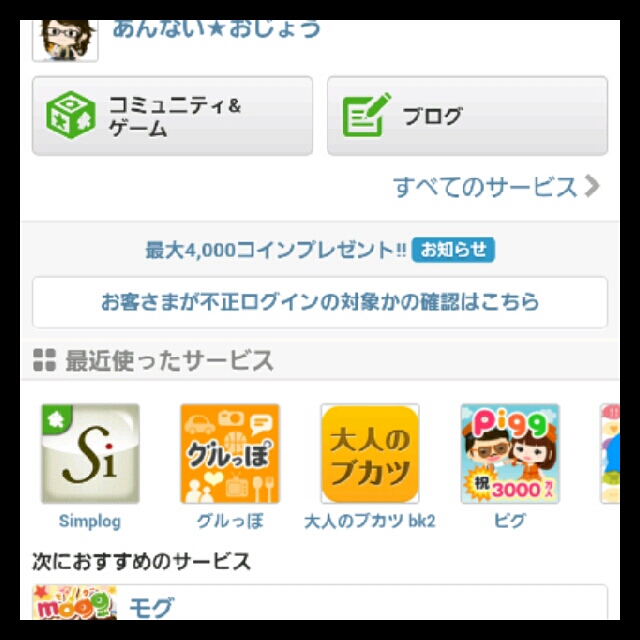Launch the Simplog service
This screenshot has width=640, height=640.
[x=90, y=455]
